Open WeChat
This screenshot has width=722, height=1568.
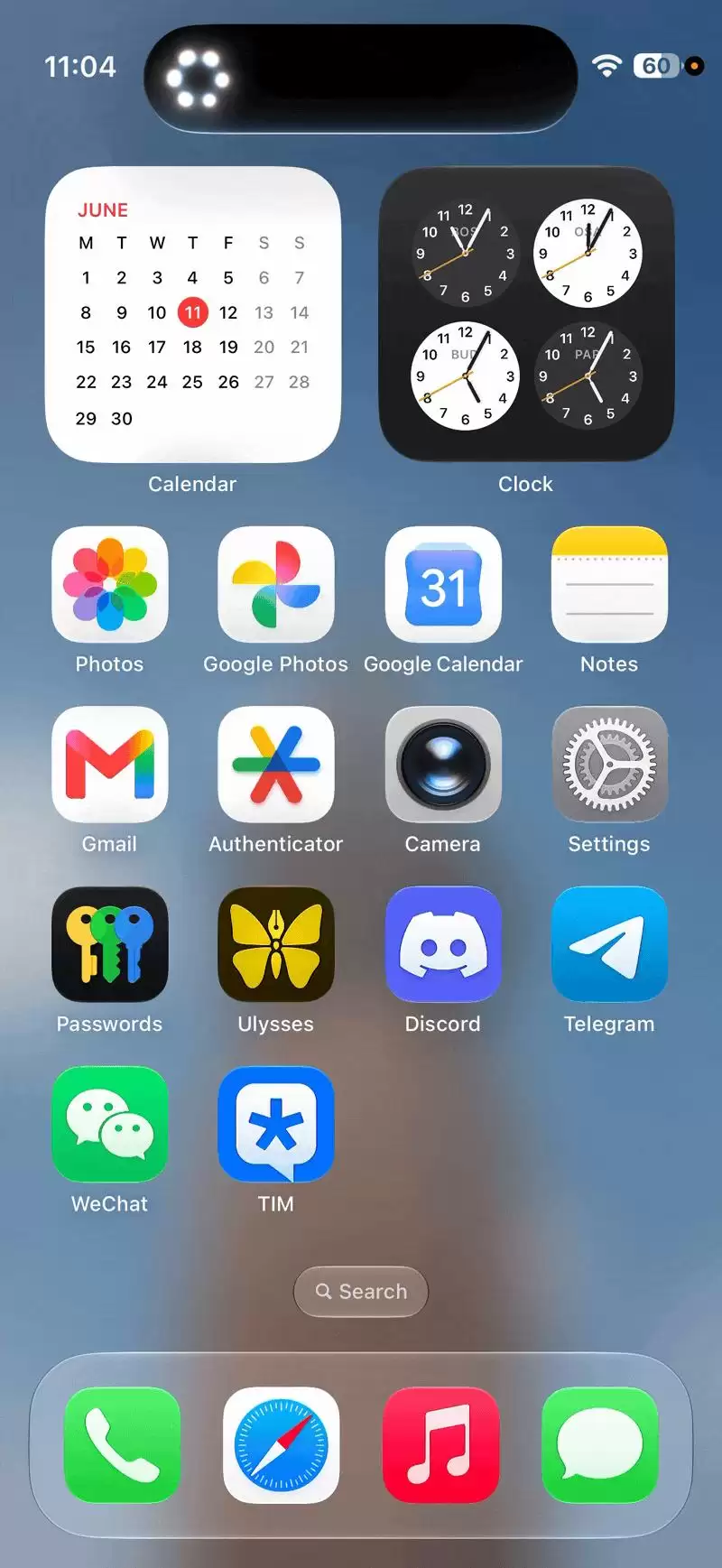pyautogui.click(x=110, y=1124)
